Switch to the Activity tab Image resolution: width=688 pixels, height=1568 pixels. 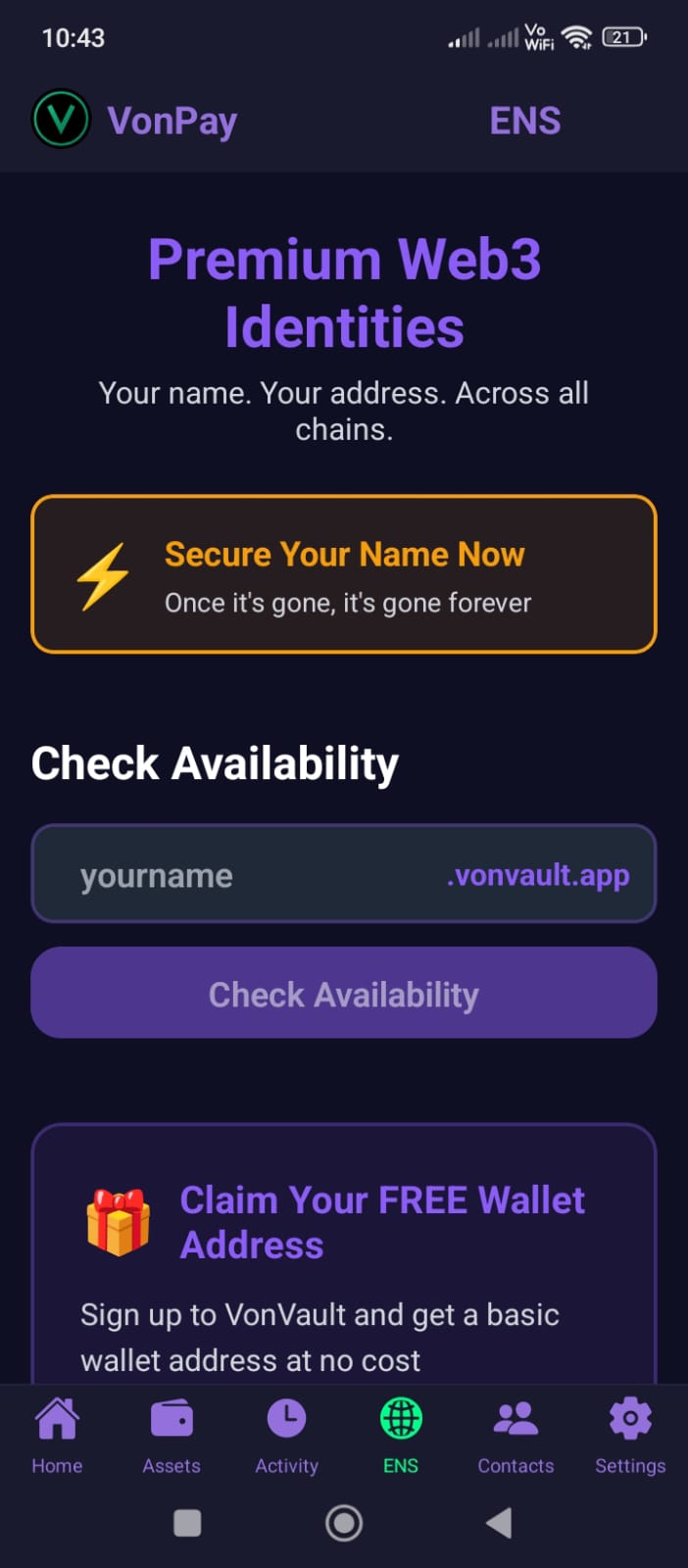[x=286, y=1436]
